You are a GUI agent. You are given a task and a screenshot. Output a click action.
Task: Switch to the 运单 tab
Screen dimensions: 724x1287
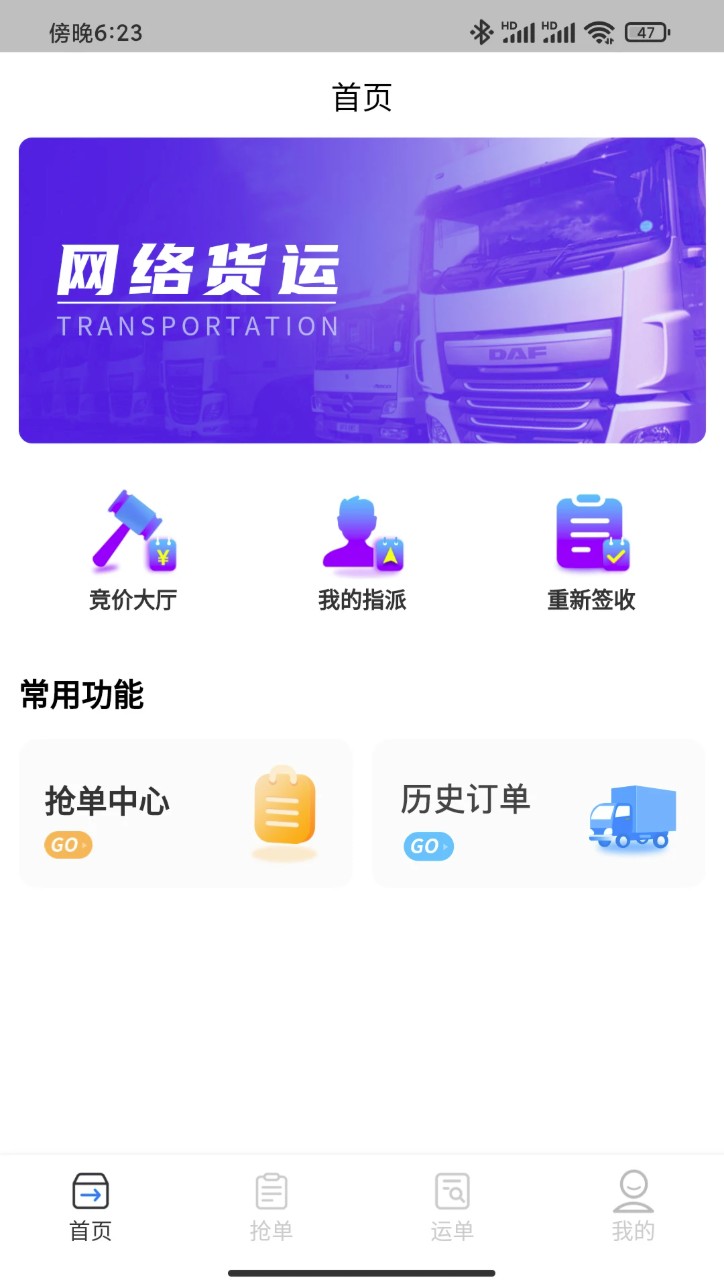click(x=452, y=1205)
